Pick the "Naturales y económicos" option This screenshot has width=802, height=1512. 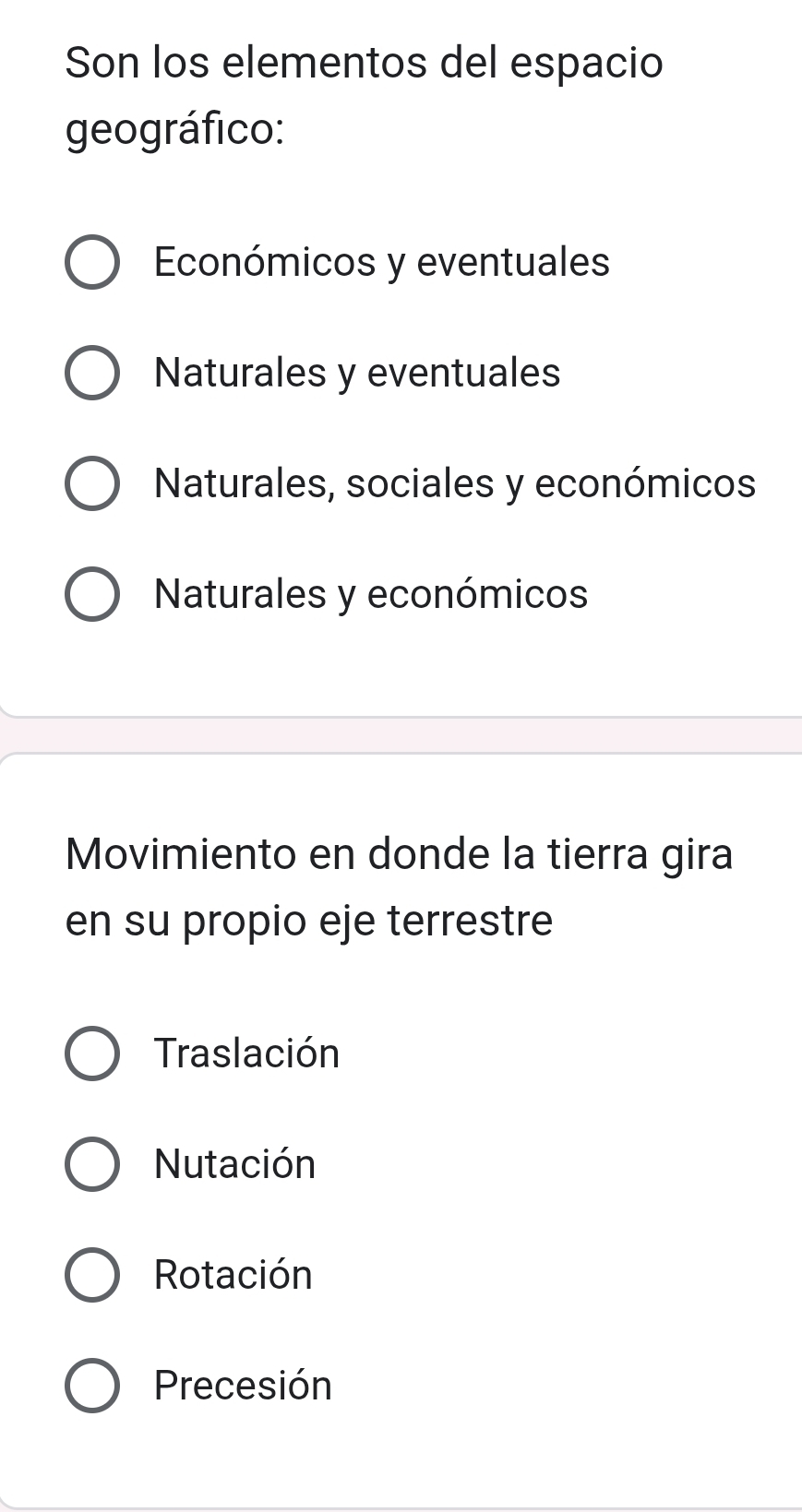92,595
